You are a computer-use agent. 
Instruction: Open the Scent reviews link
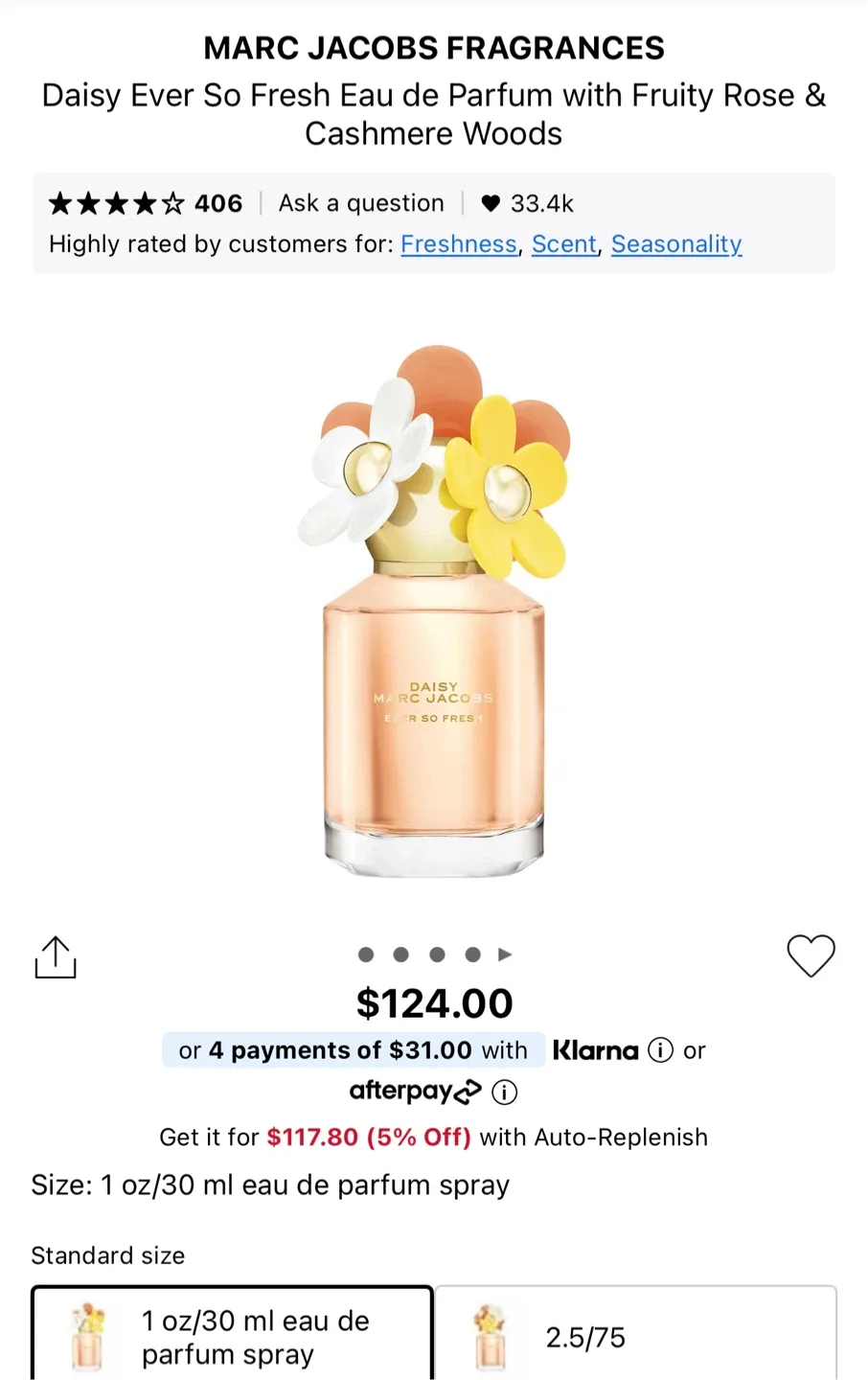pos(563,244)
